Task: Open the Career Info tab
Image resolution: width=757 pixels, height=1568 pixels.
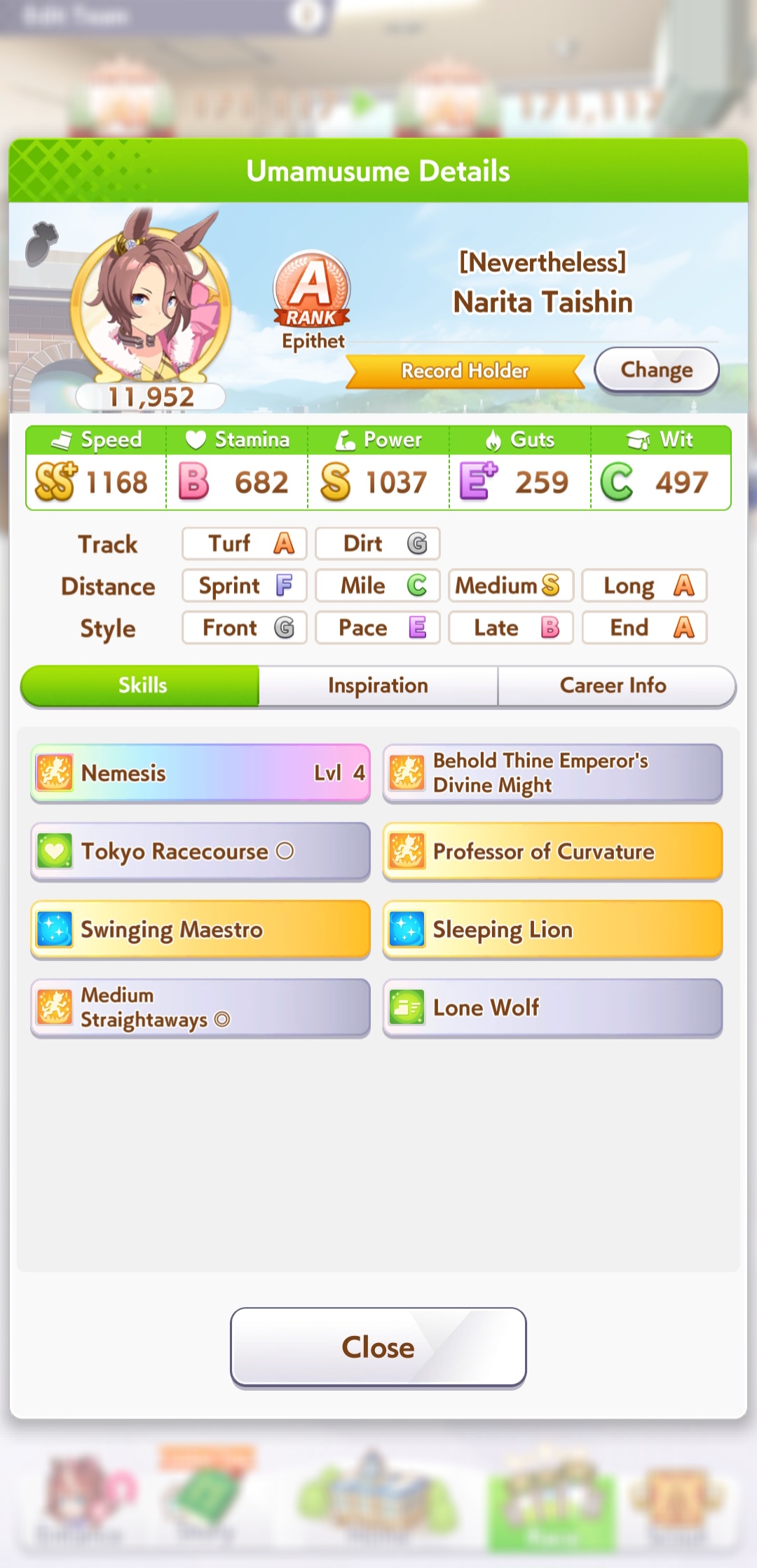Action: (613, 686)
